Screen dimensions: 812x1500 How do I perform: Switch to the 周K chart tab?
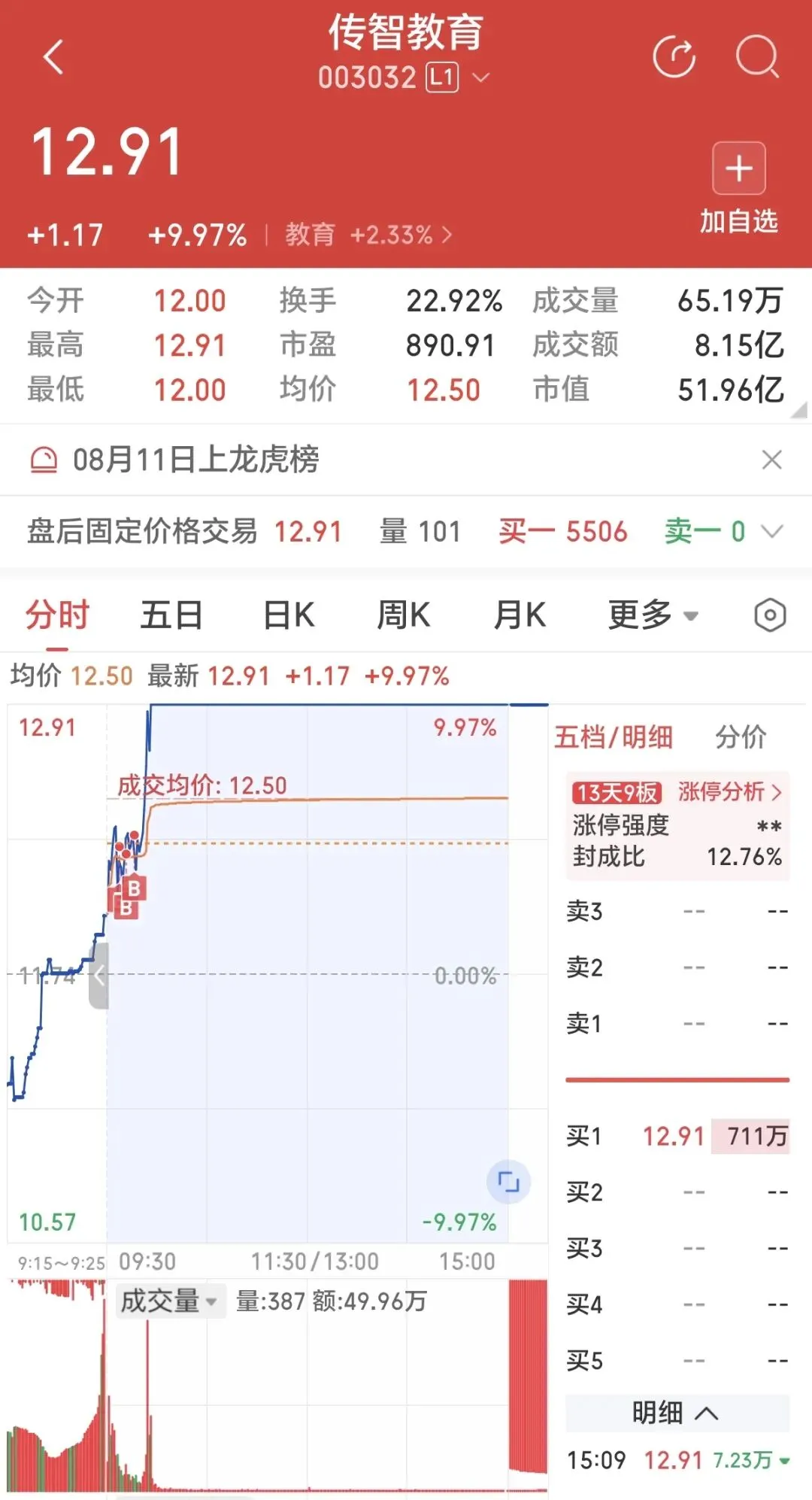404,615
